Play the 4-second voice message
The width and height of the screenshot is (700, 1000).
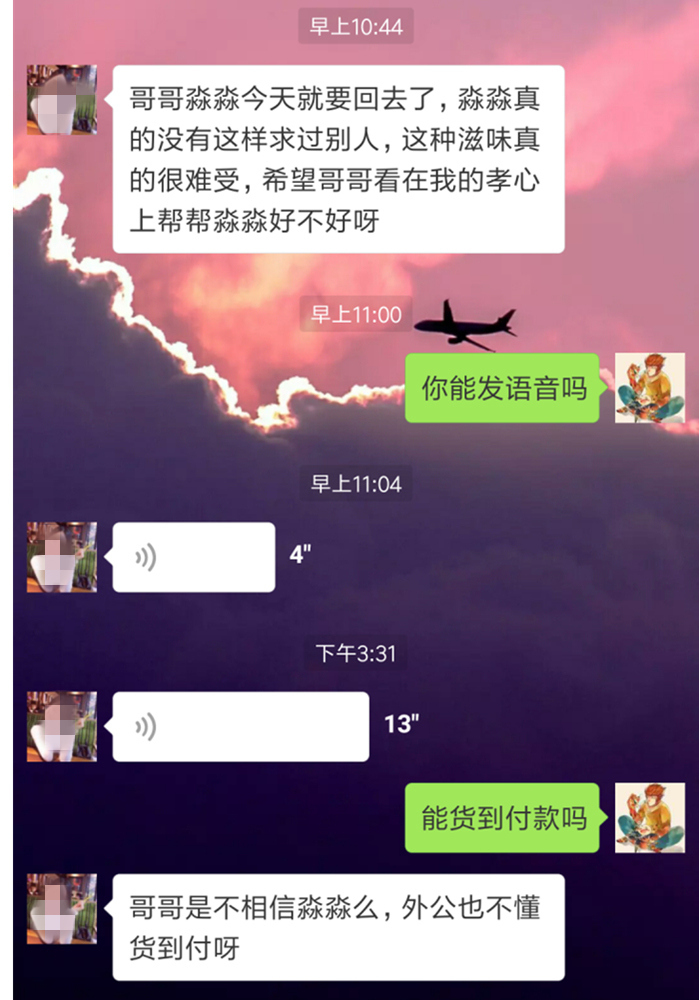pyautogui.click(x=193, y=557)
